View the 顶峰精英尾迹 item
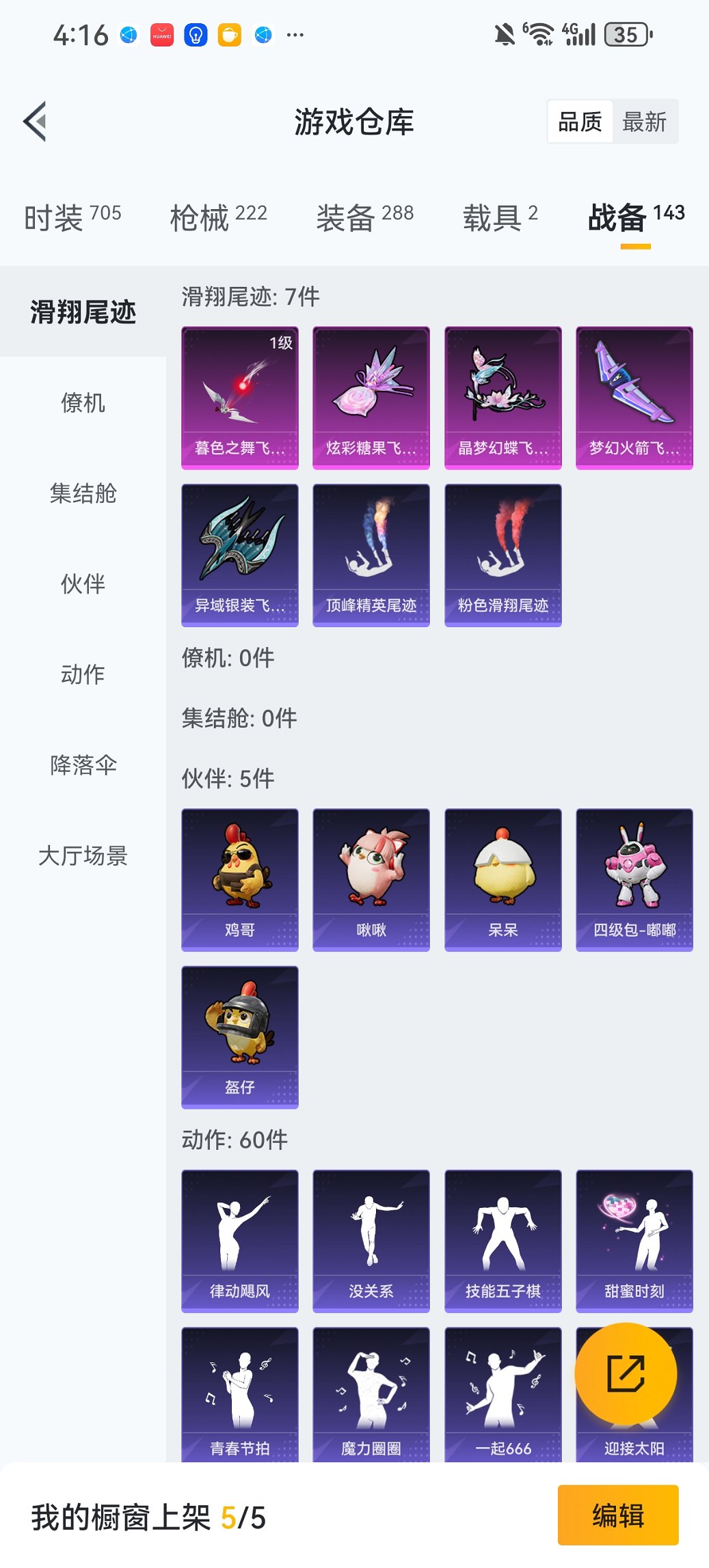This screenshot has height=1568, width=709. (x=371, y=555)
